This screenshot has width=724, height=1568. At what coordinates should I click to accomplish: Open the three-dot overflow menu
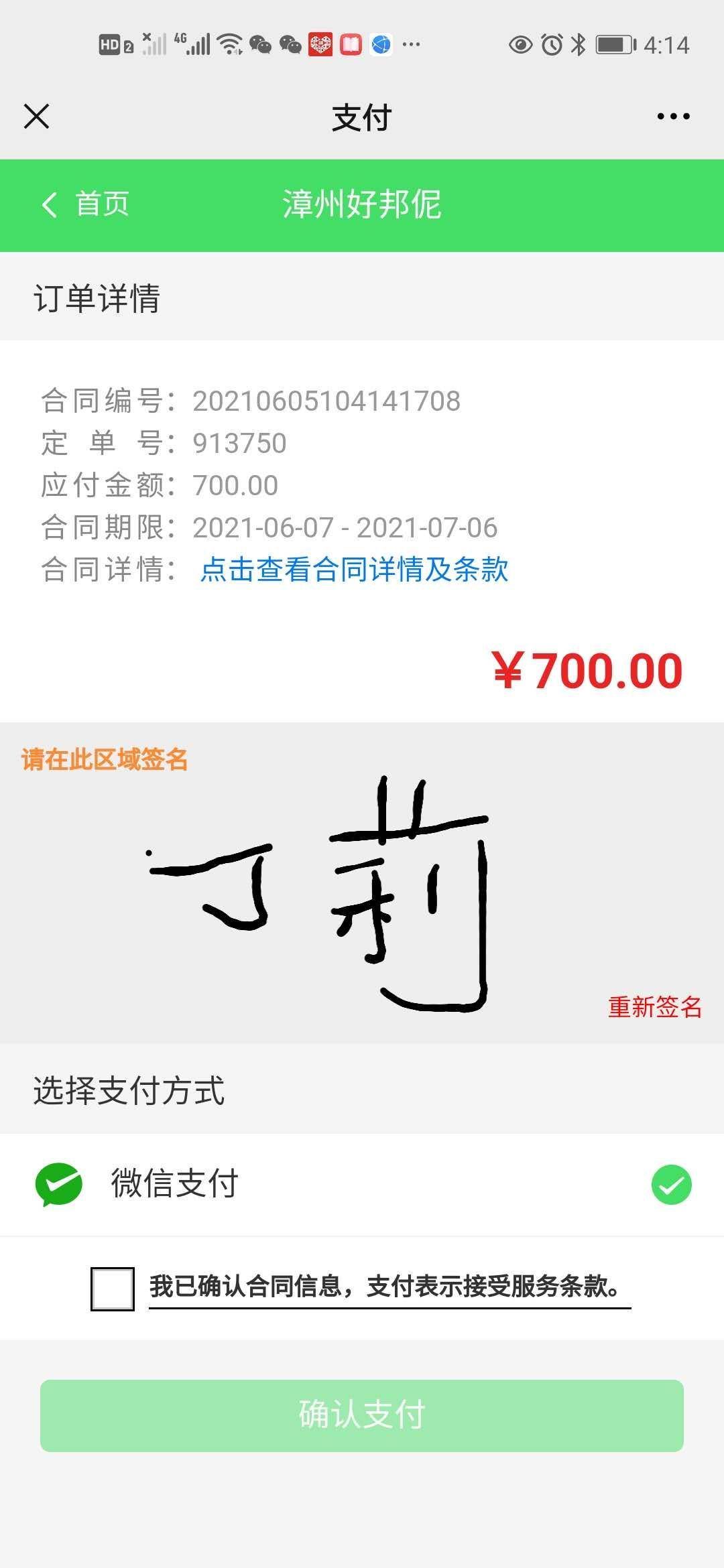pos(673,117)
